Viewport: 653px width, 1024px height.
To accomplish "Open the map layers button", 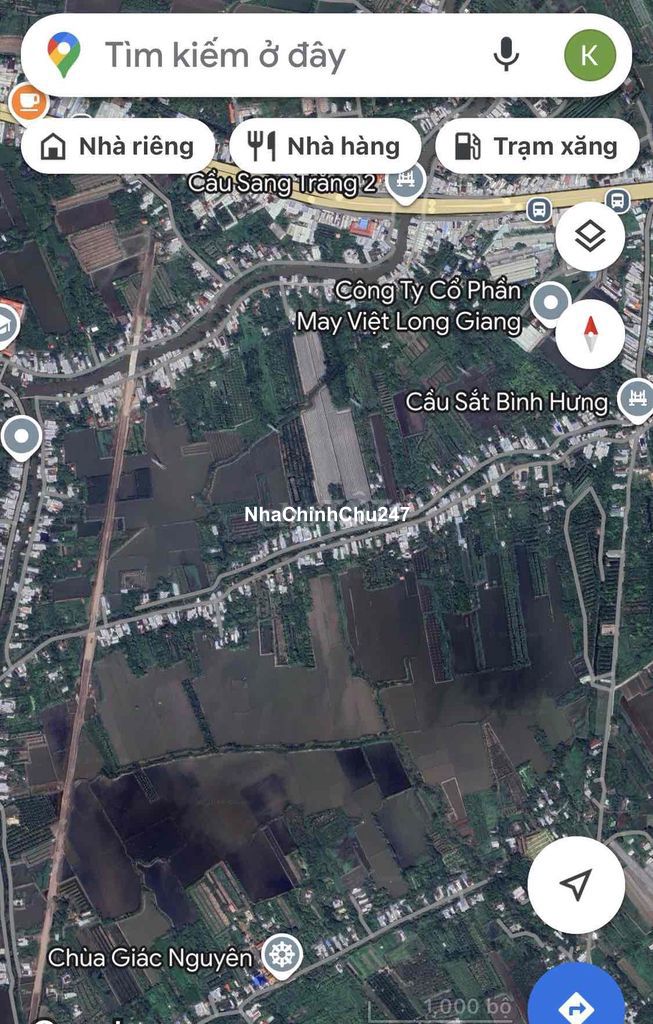I will click(x=590, y=237).
